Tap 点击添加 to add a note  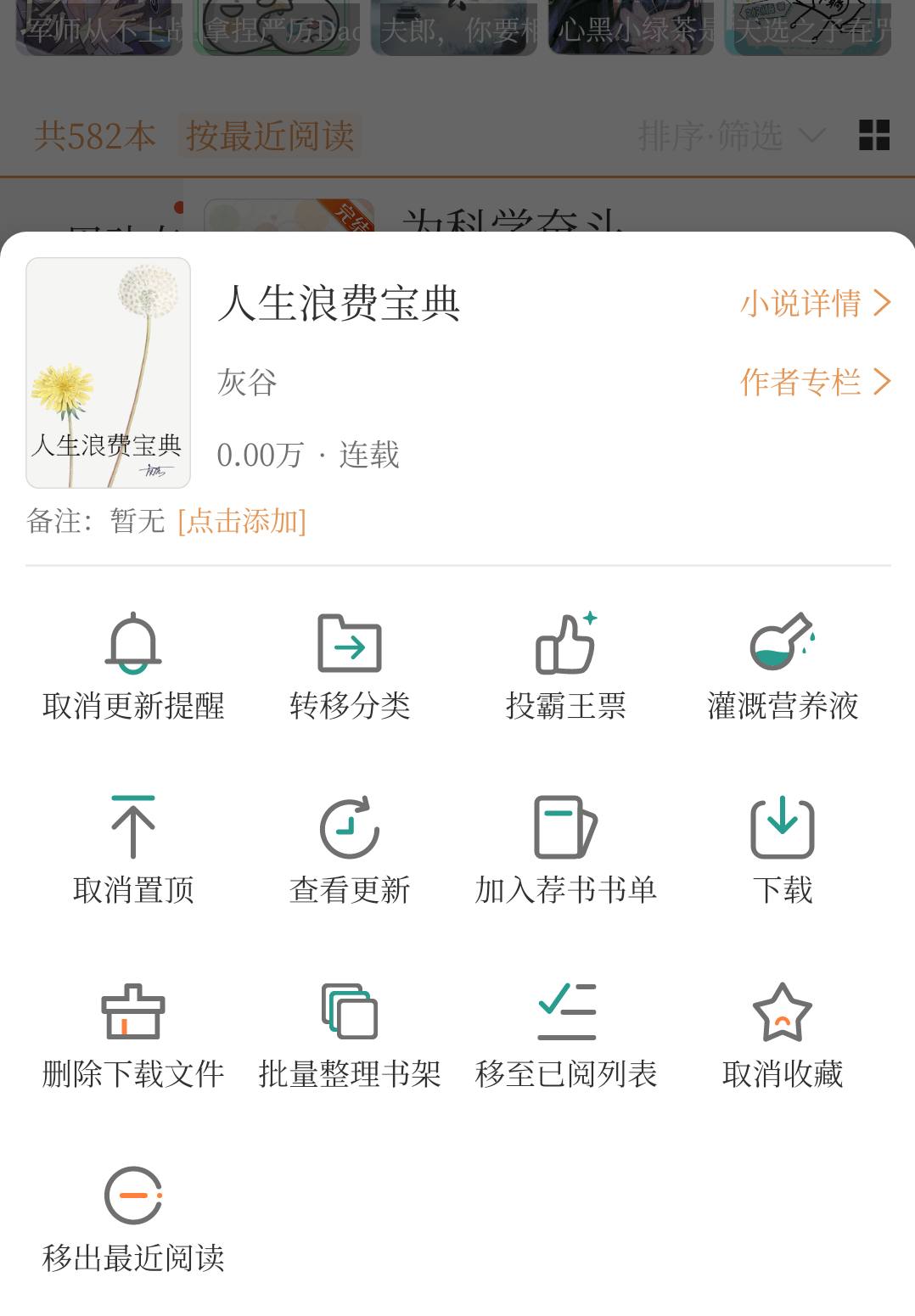pyautogui.click(x=242, y=520)
